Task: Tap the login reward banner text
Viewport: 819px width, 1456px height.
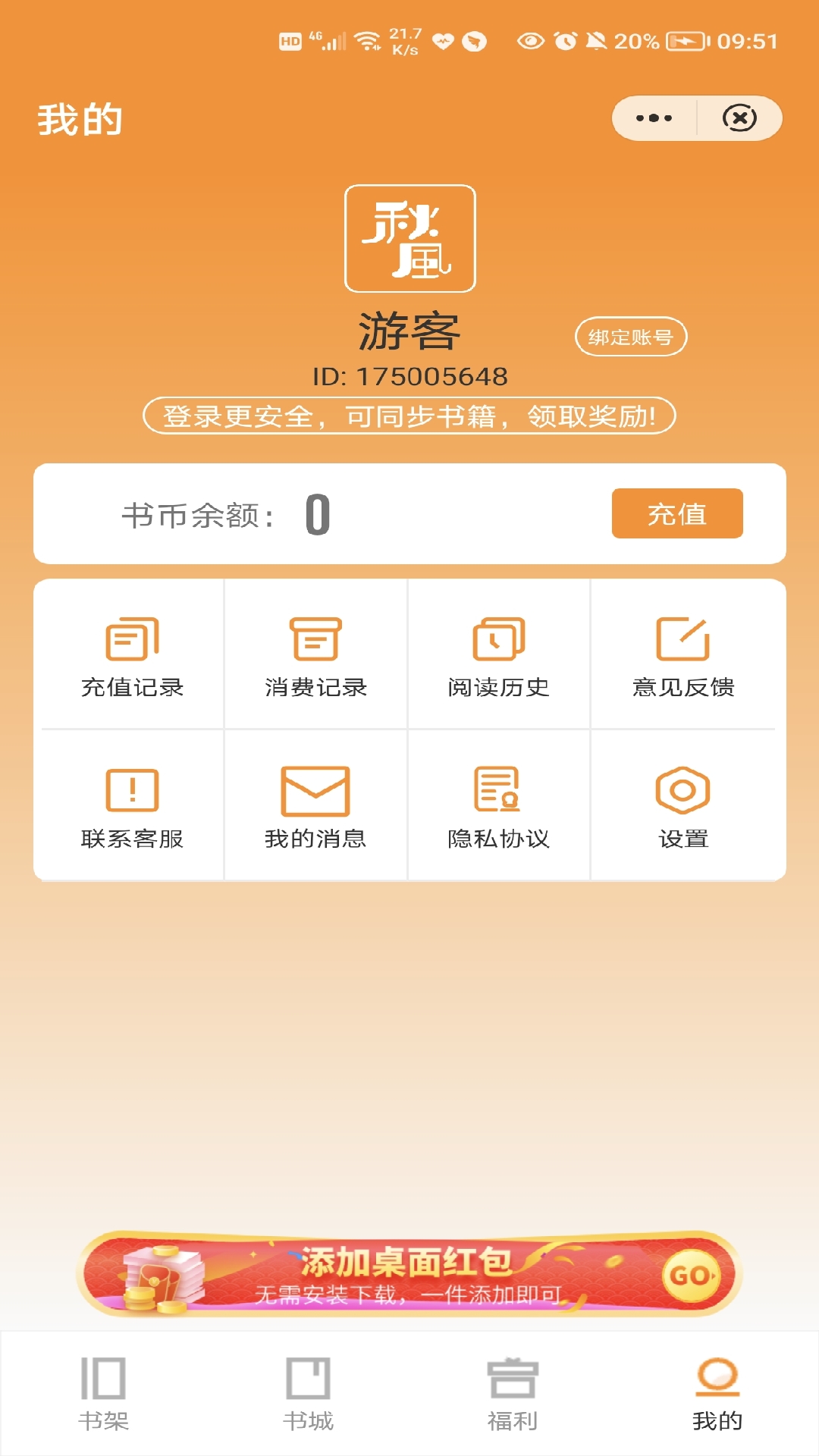Action: click(x=409, y=416)
